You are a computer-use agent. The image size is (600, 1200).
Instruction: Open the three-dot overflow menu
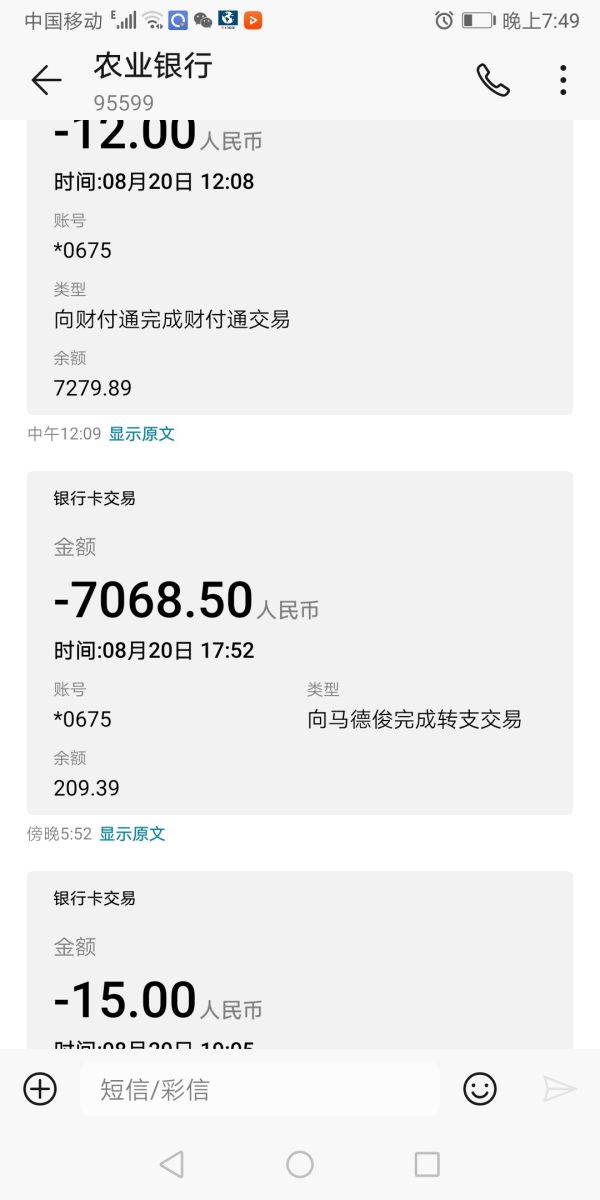[563, 80]
